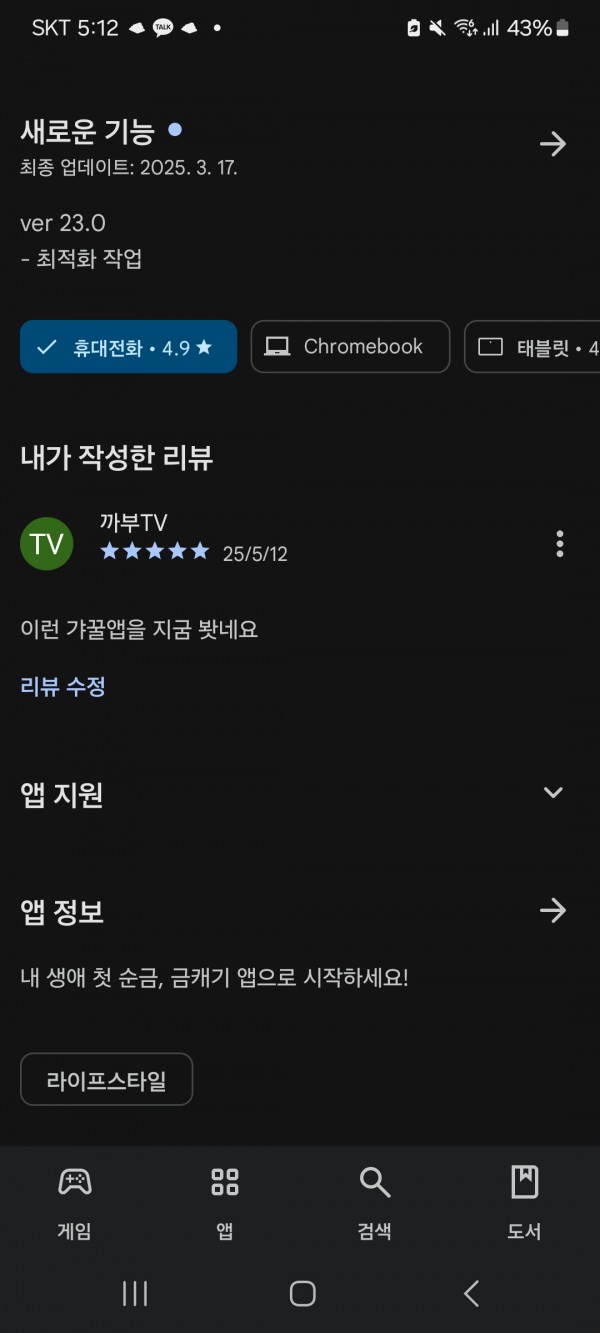Tap the 리뷰 수정 link
This screenshot has width=600, height=1333.
click(x=63, y=686)
